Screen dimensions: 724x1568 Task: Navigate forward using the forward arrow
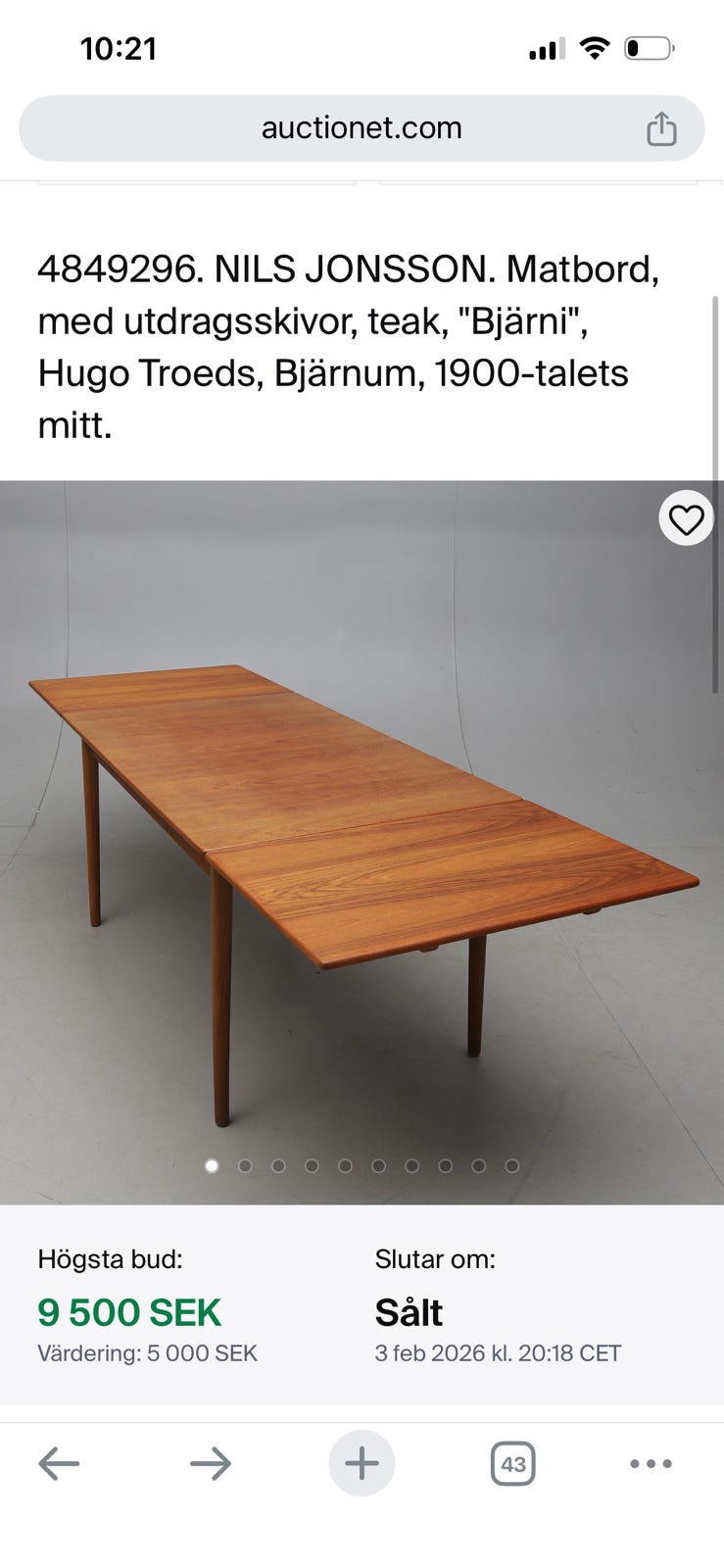pyautogui.click(x=210, y=1463)
